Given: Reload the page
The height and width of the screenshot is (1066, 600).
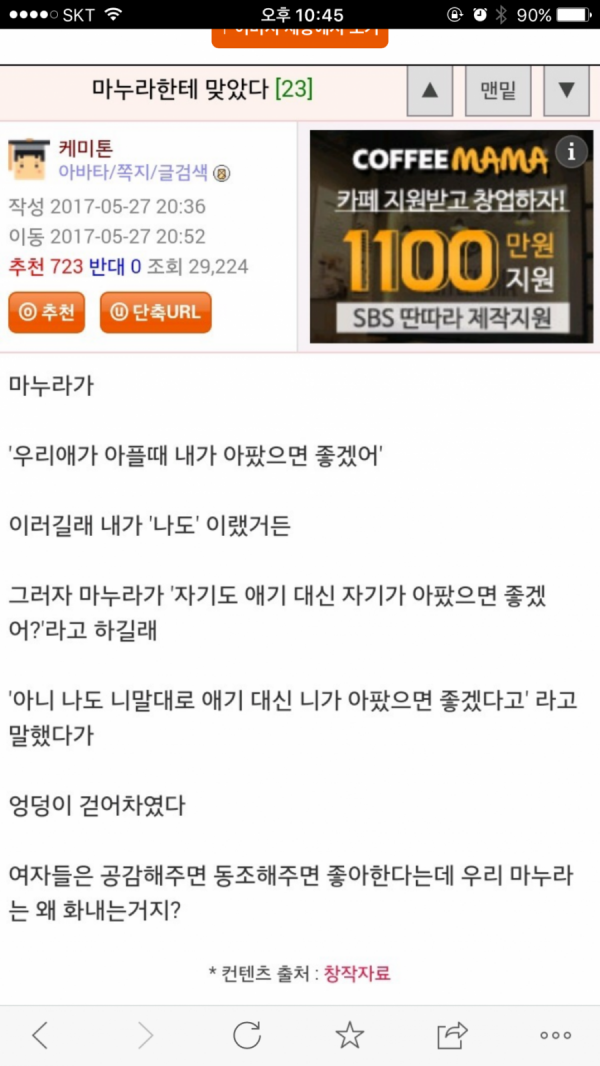Looking at the screenshot, I should pyautogui.click(x=247, y=1035).
